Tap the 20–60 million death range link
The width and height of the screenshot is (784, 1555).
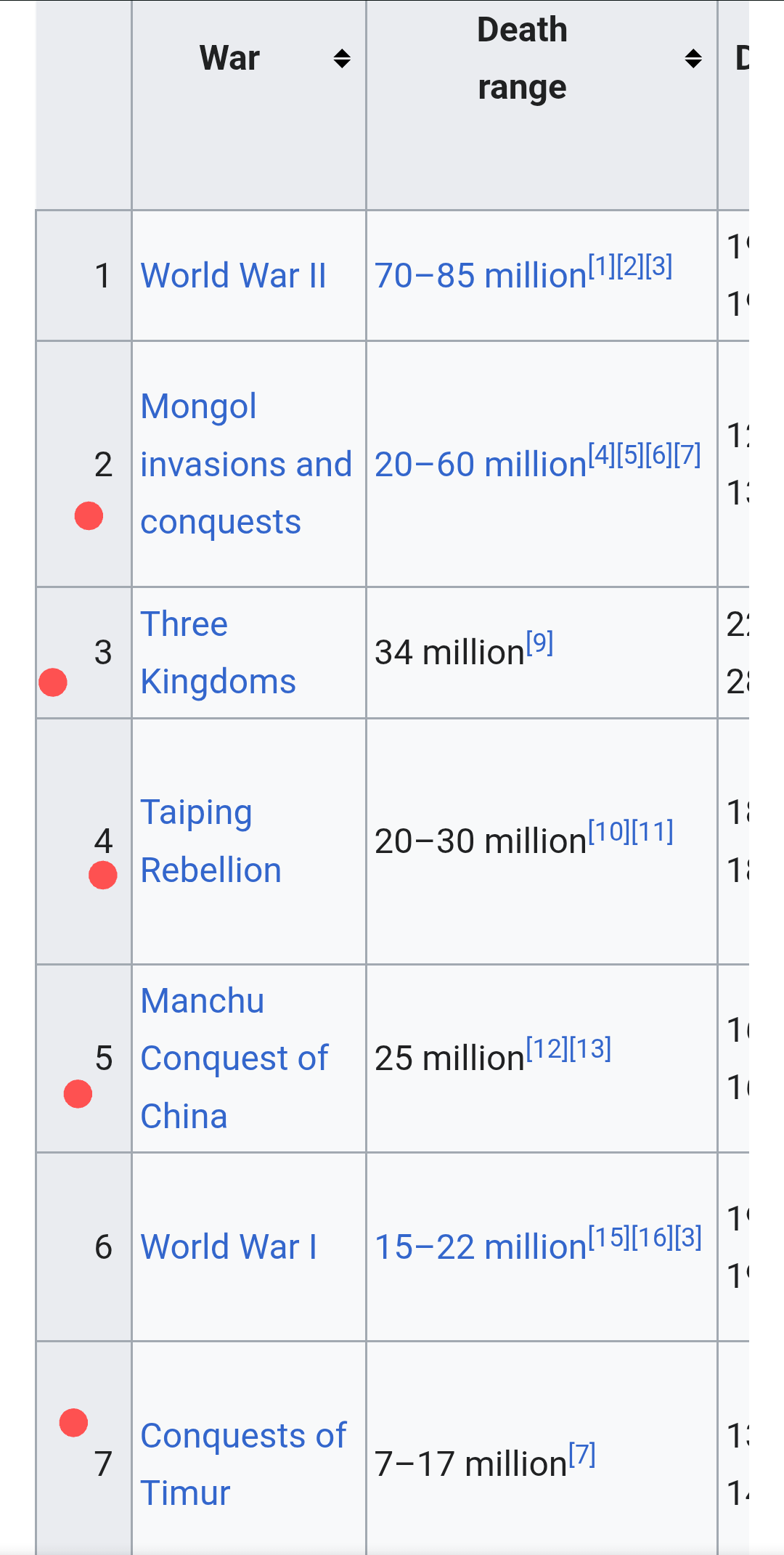480,464
